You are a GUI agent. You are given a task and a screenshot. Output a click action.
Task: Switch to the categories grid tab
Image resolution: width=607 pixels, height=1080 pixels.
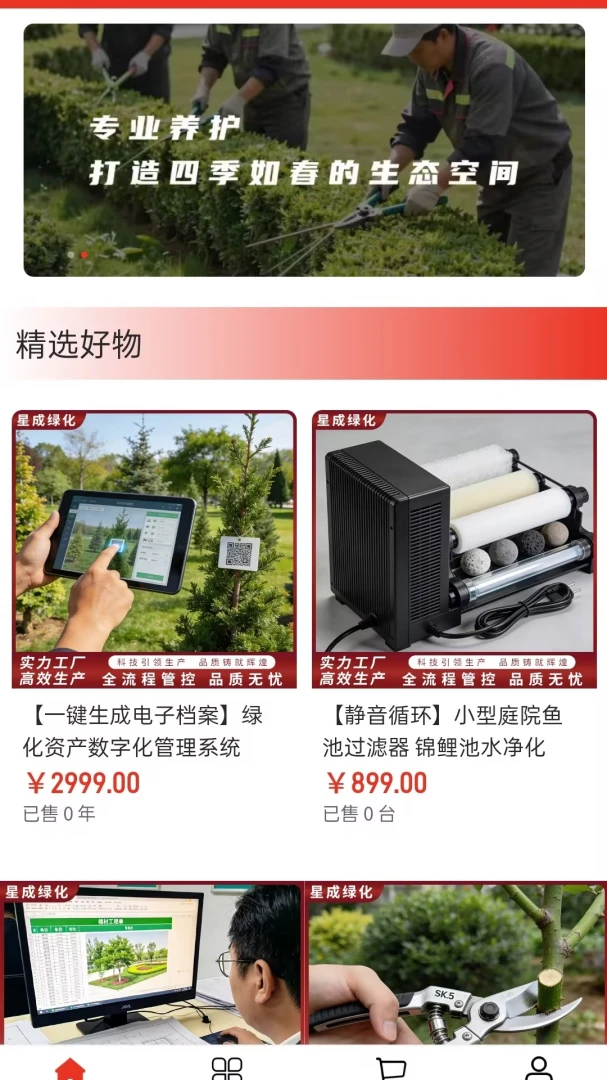227,1069
